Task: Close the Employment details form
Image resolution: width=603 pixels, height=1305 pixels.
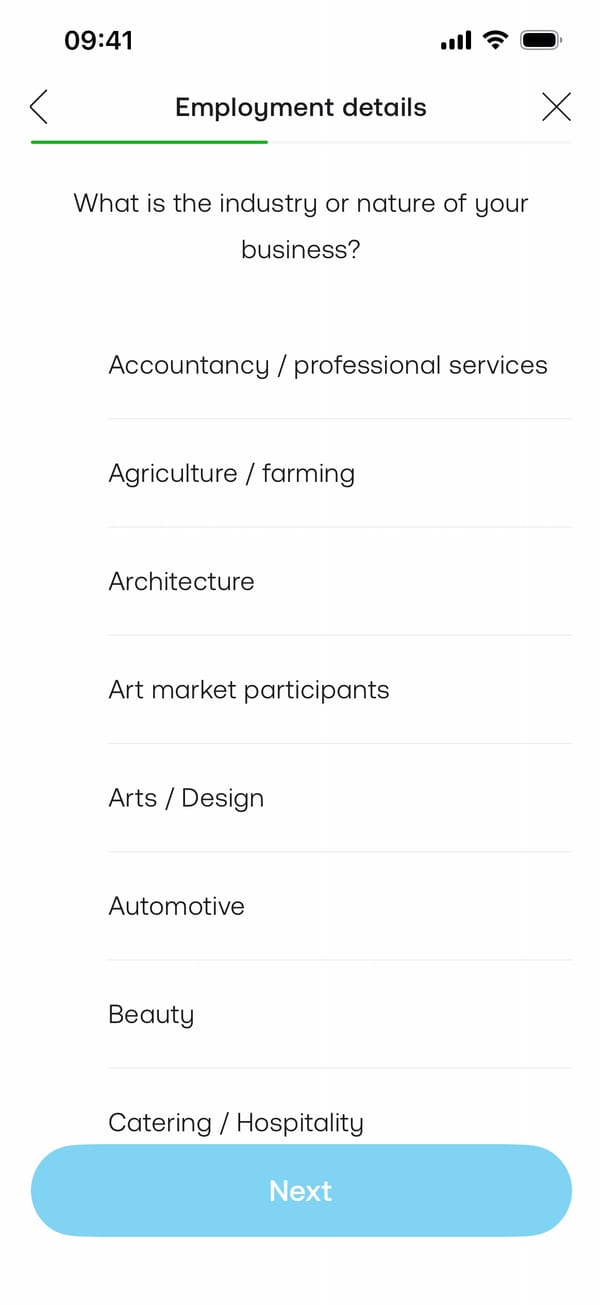Action: click(556, 107)
